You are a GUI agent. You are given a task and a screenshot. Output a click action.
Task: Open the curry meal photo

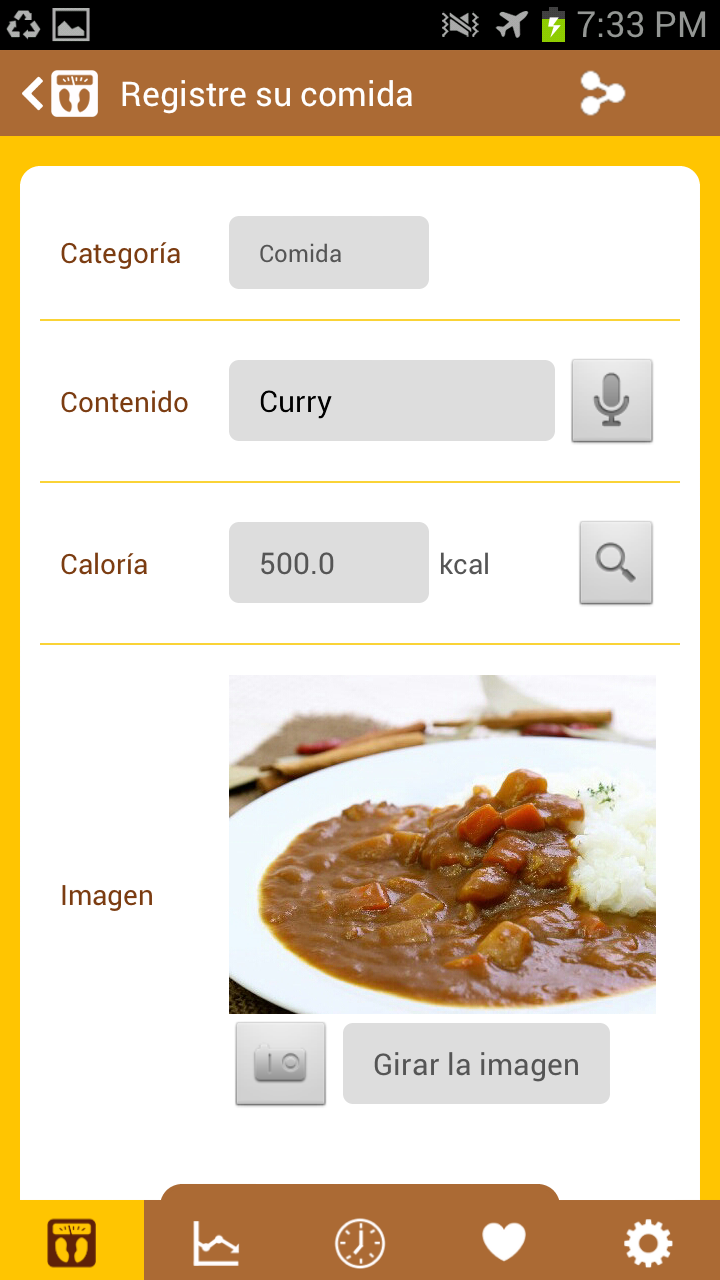pos(442,844)
